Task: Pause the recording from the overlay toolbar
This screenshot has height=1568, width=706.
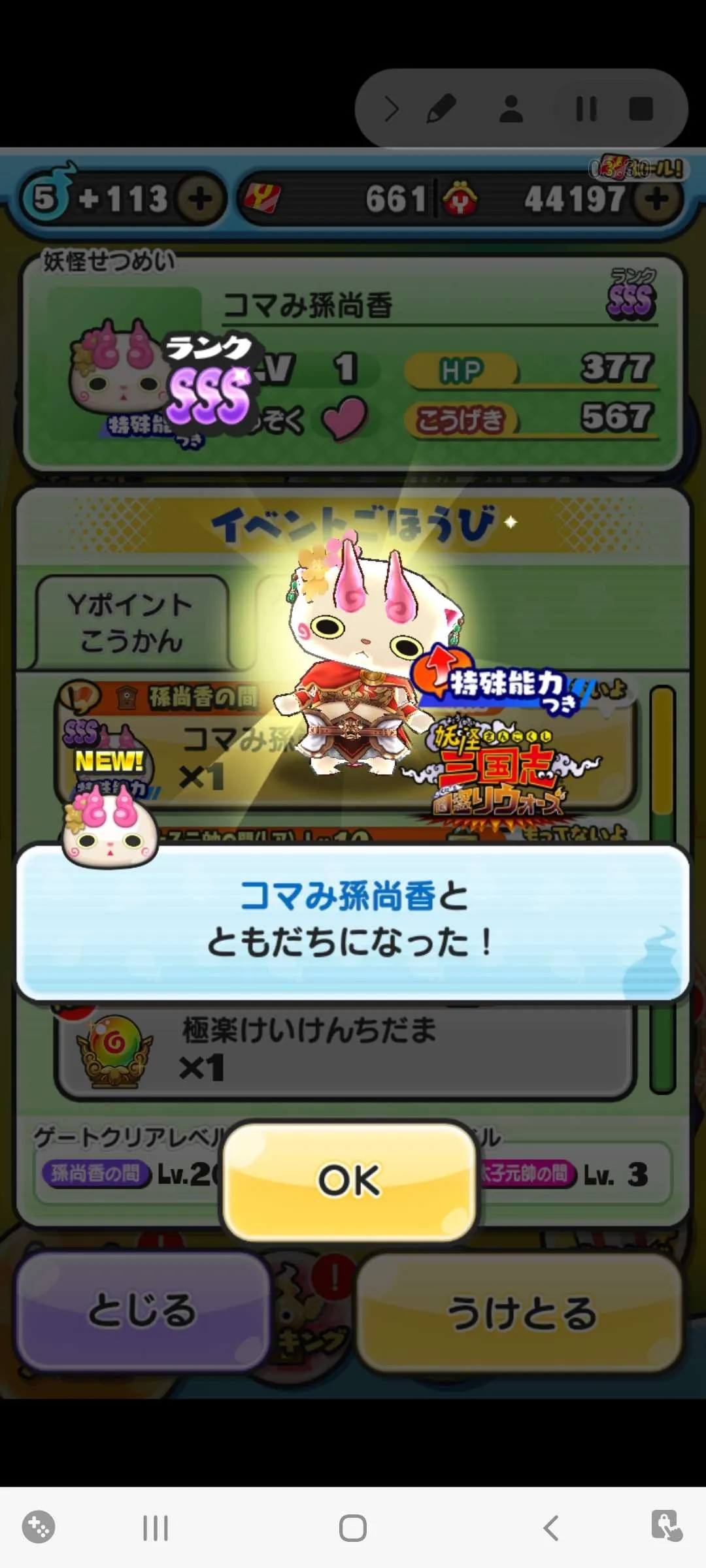Action: 586,108
